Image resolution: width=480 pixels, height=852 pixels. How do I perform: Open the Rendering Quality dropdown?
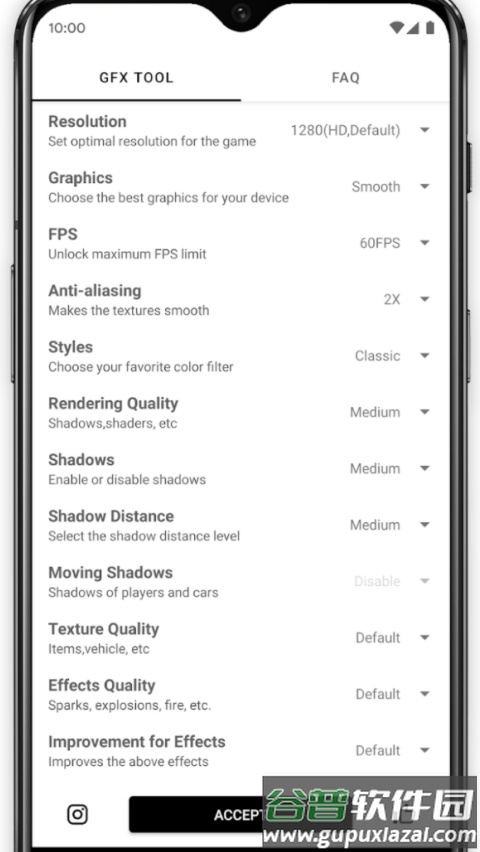(x=389, y=412)
